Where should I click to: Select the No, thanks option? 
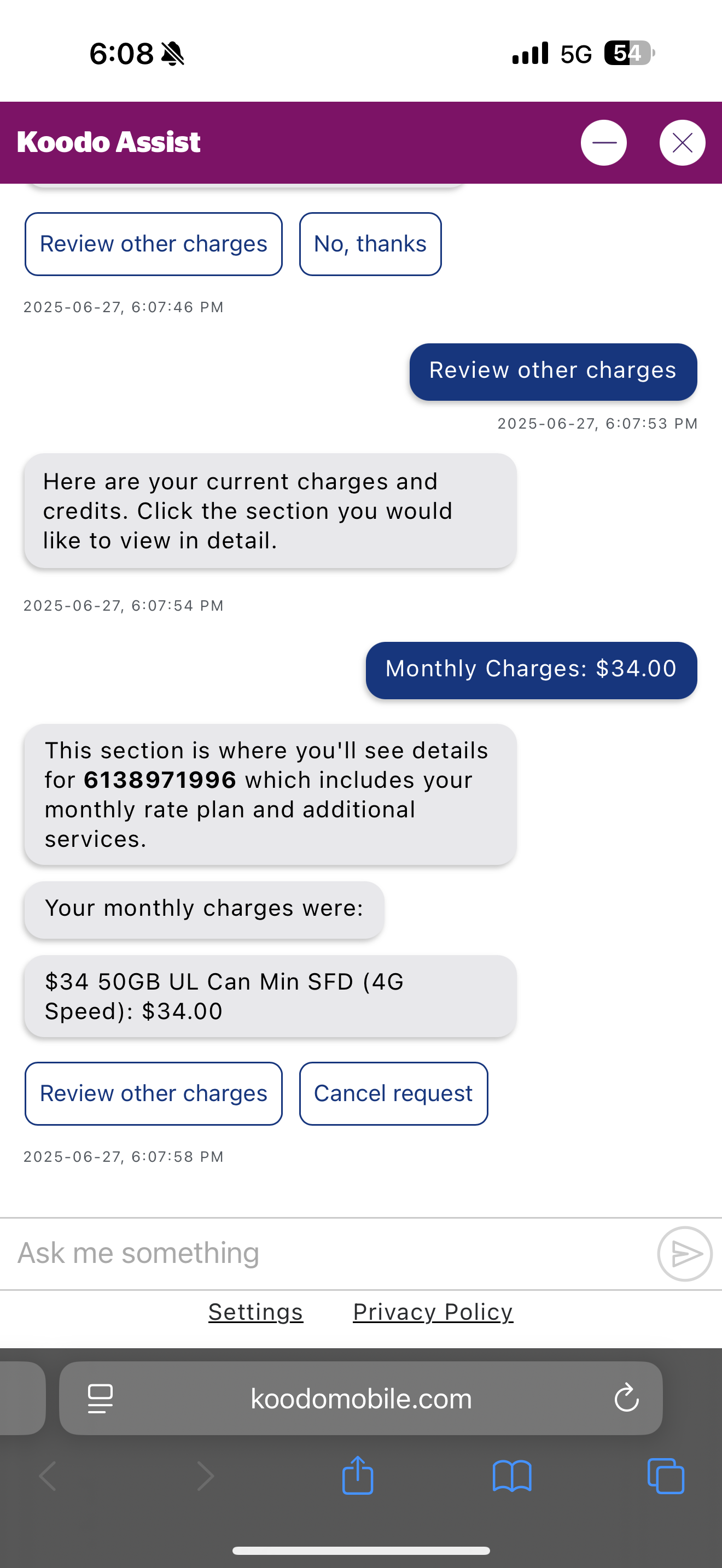tap(370, 244)
